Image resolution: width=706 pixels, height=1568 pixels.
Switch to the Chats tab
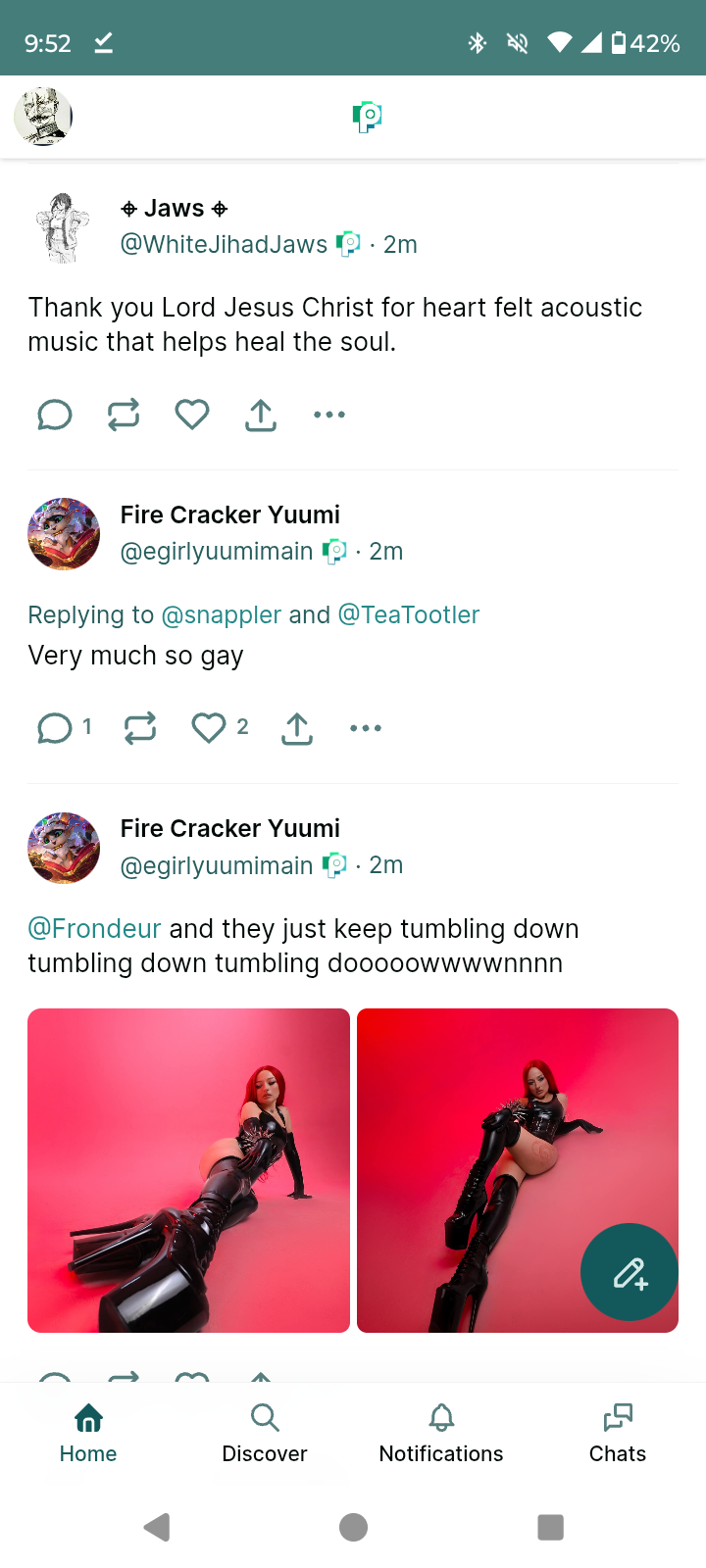[x=618, y=1433]
